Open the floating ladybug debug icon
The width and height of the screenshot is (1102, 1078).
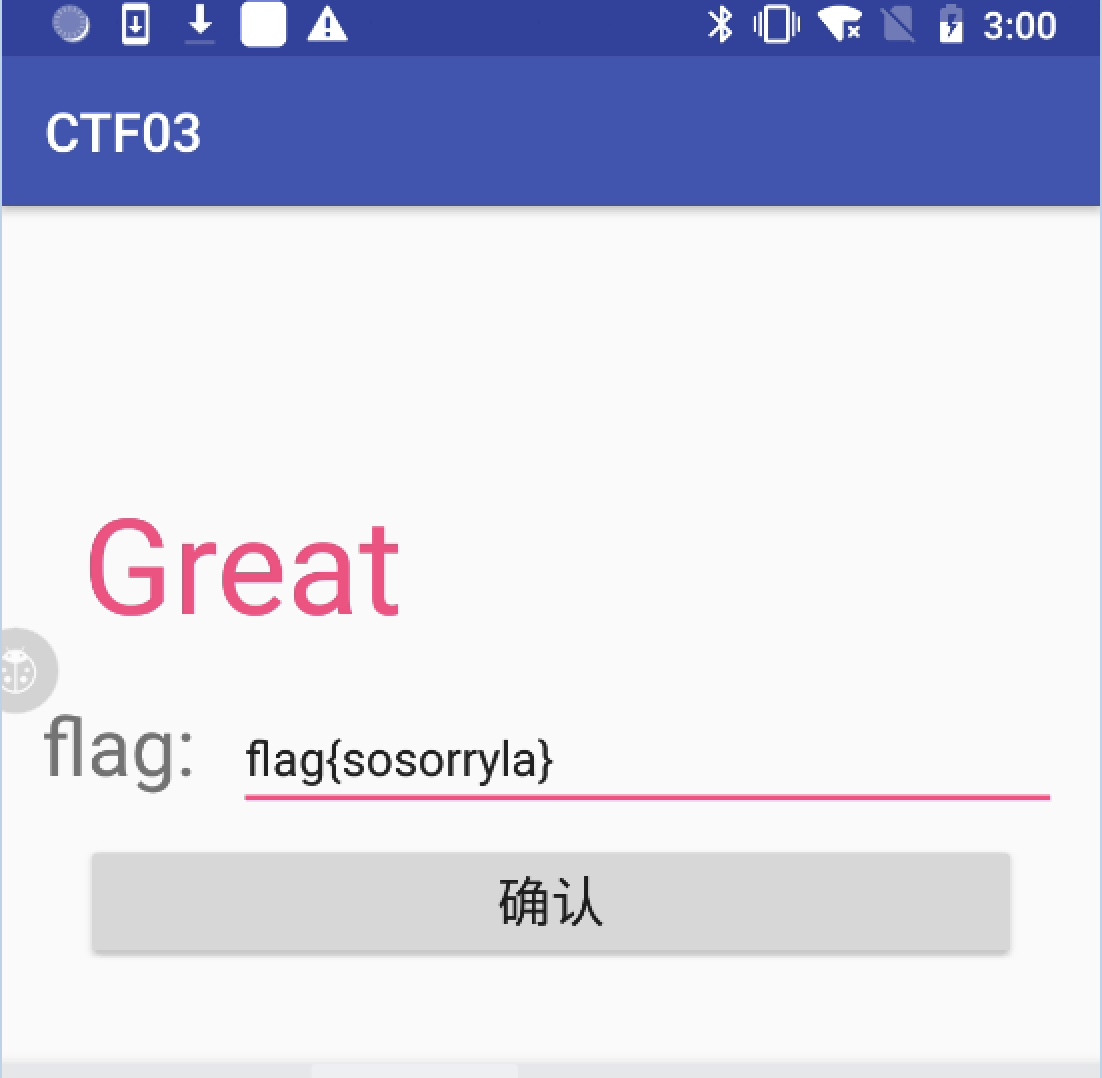[x=22, y=671]
